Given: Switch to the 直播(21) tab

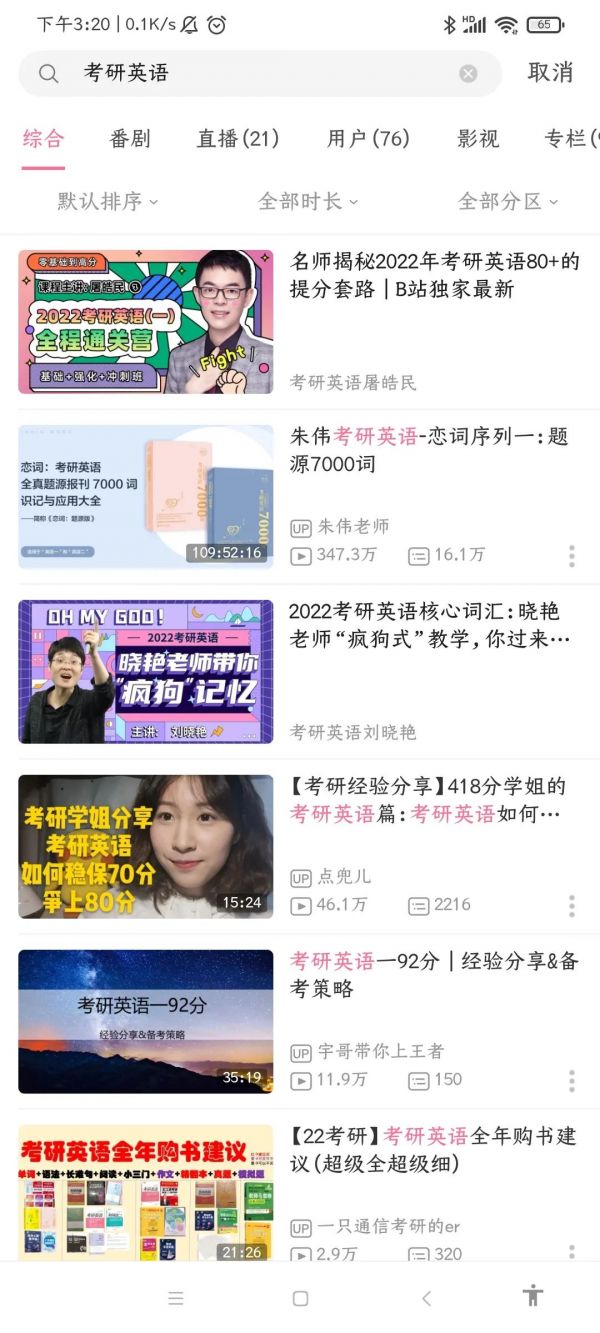Looking at the screenshot, I should click(x=238, y=139).
